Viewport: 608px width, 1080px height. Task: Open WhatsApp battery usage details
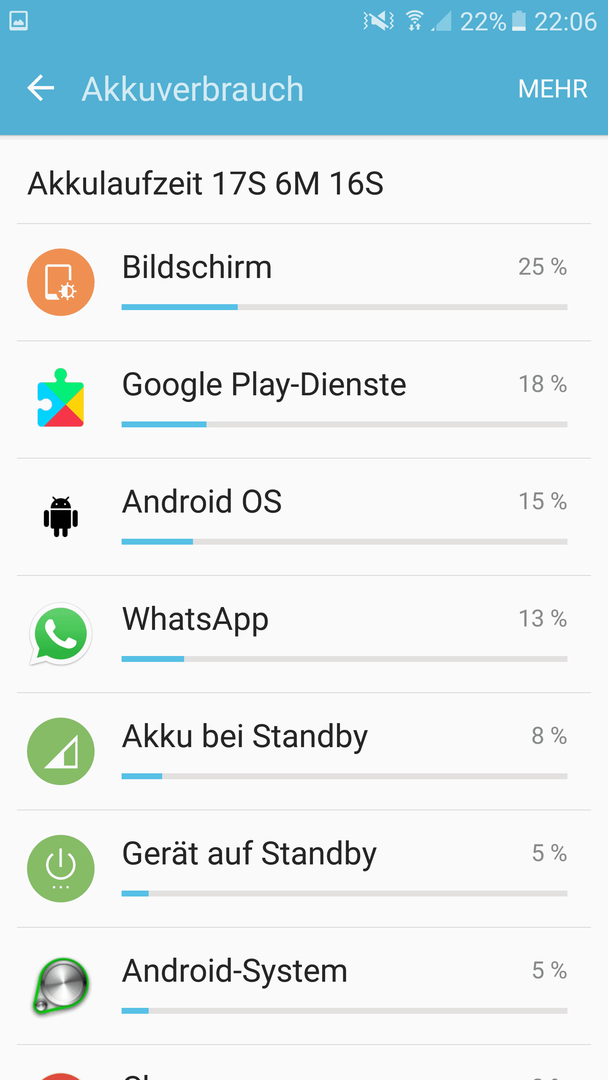304,634
